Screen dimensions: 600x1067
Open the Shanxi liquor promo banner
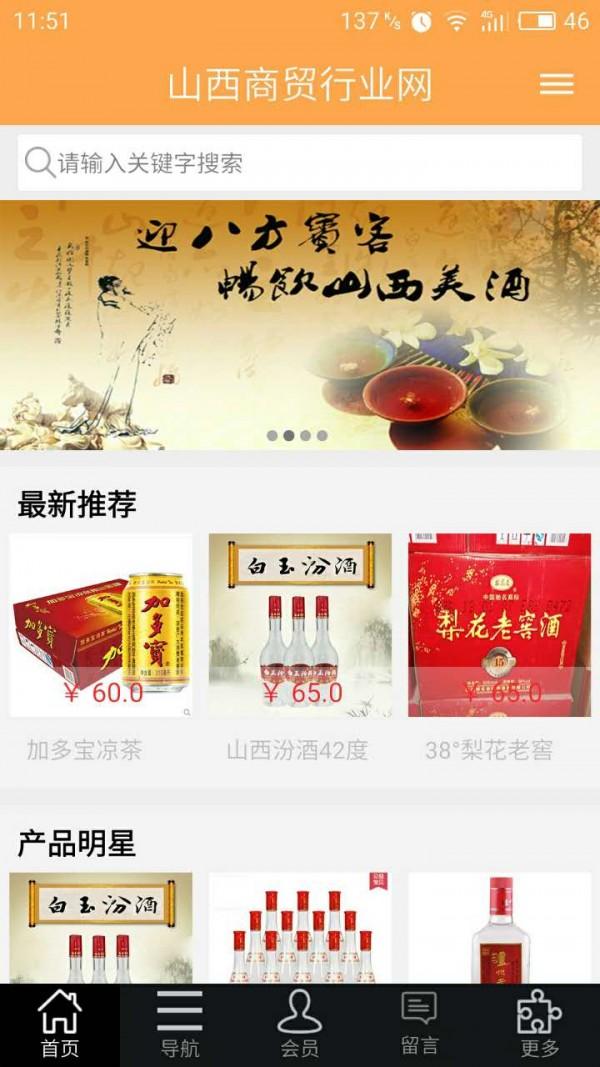(x=300, y=325)
